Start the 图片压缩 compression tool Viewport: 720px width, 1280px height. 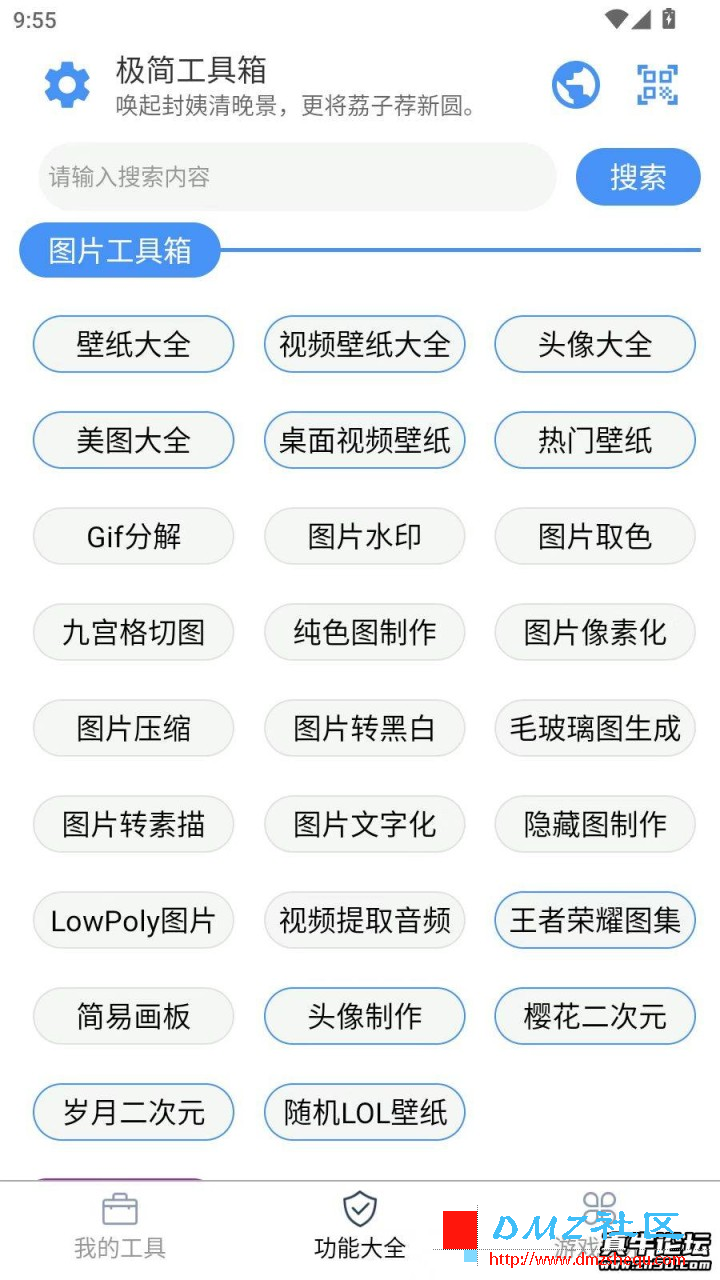[133, 729]
